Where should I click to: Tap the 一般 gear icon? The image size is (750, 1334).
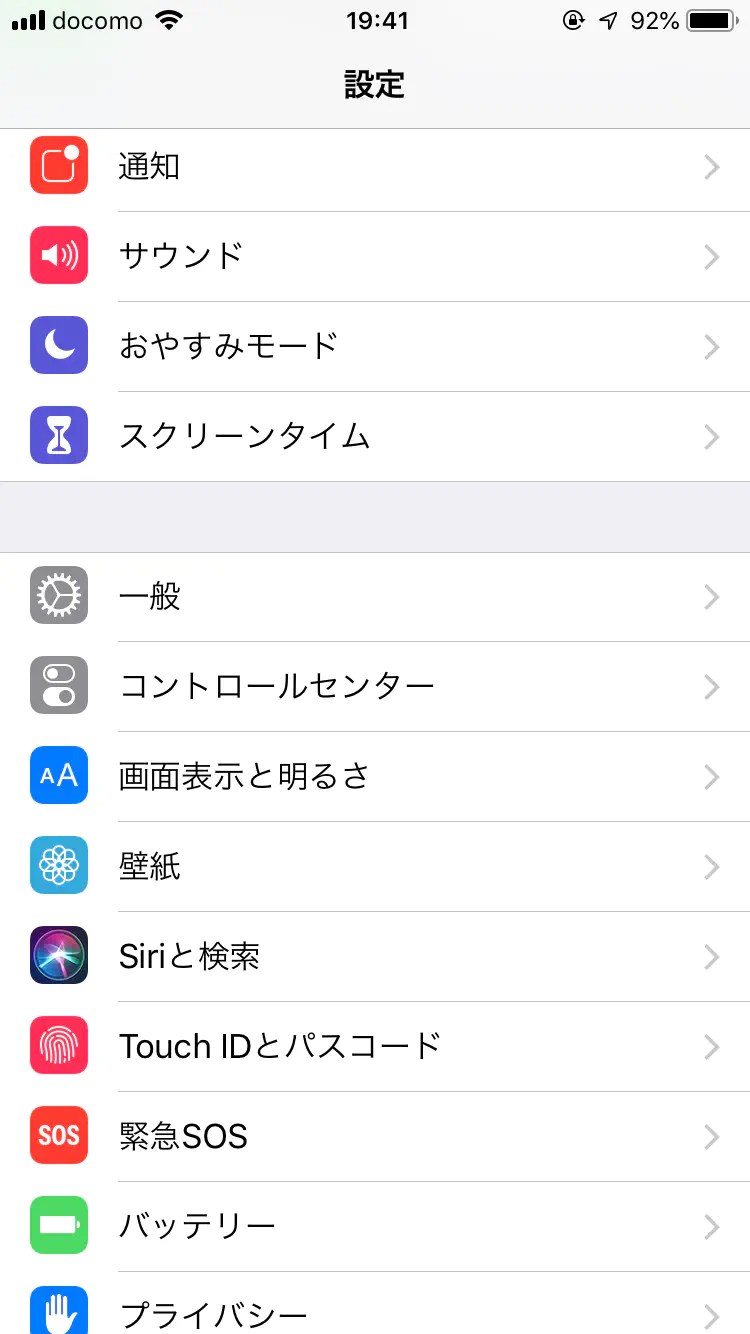[x=58, y=596]
